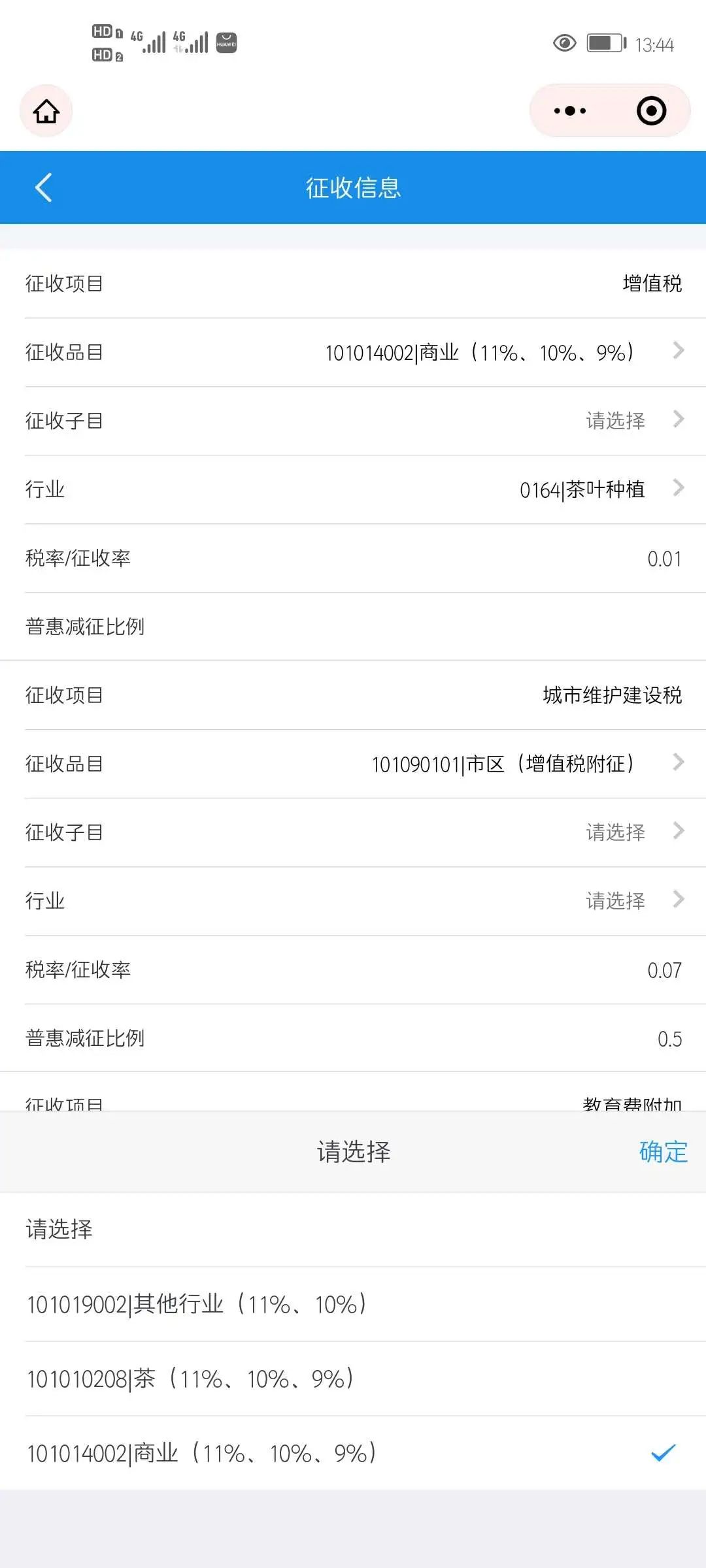Open the three-dot more menu
Viewport: 706px width, 1568px height.
point(570,110)
